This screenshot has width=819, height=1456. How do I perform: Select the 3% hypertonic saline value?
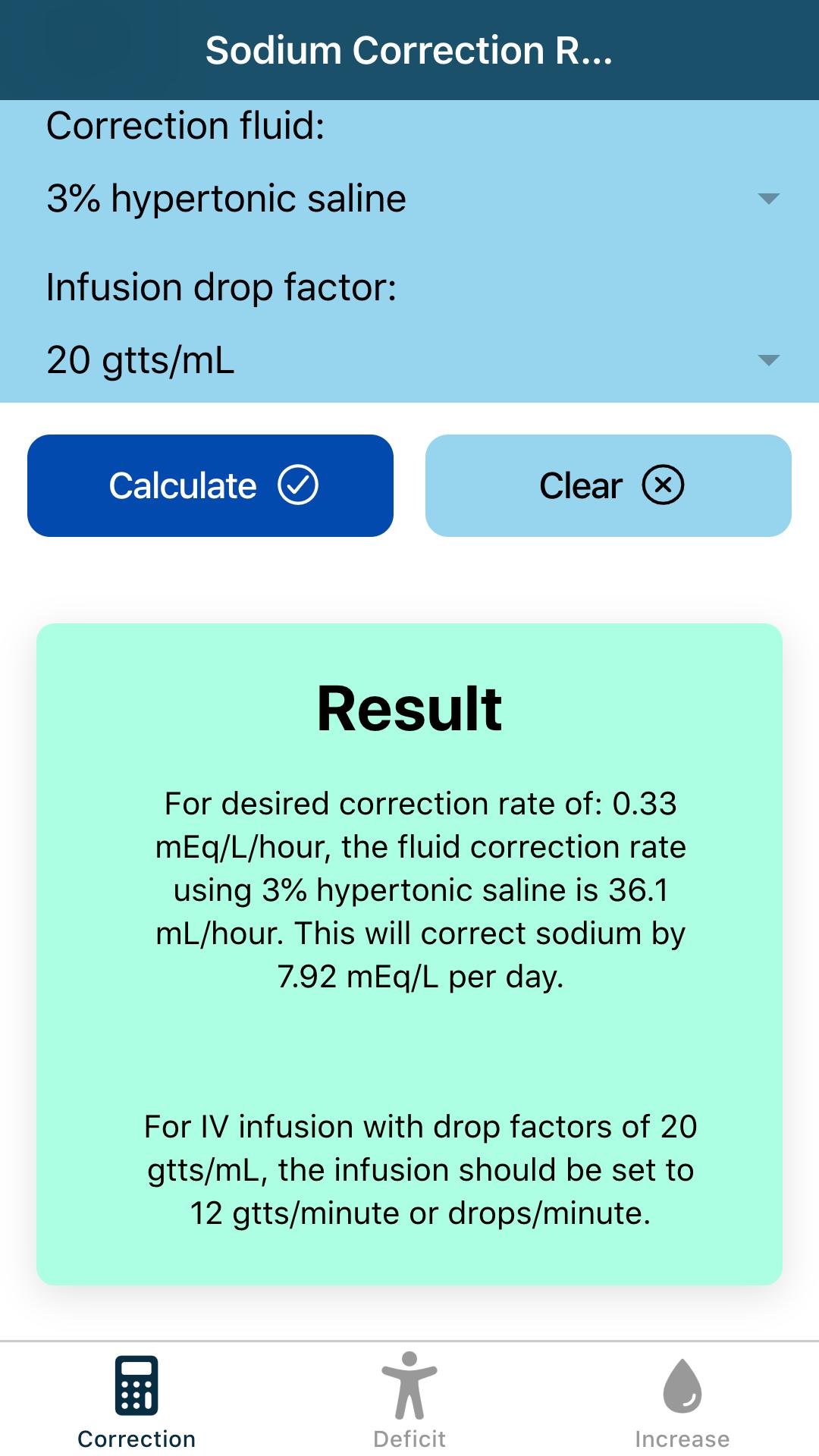coord(225,197)
